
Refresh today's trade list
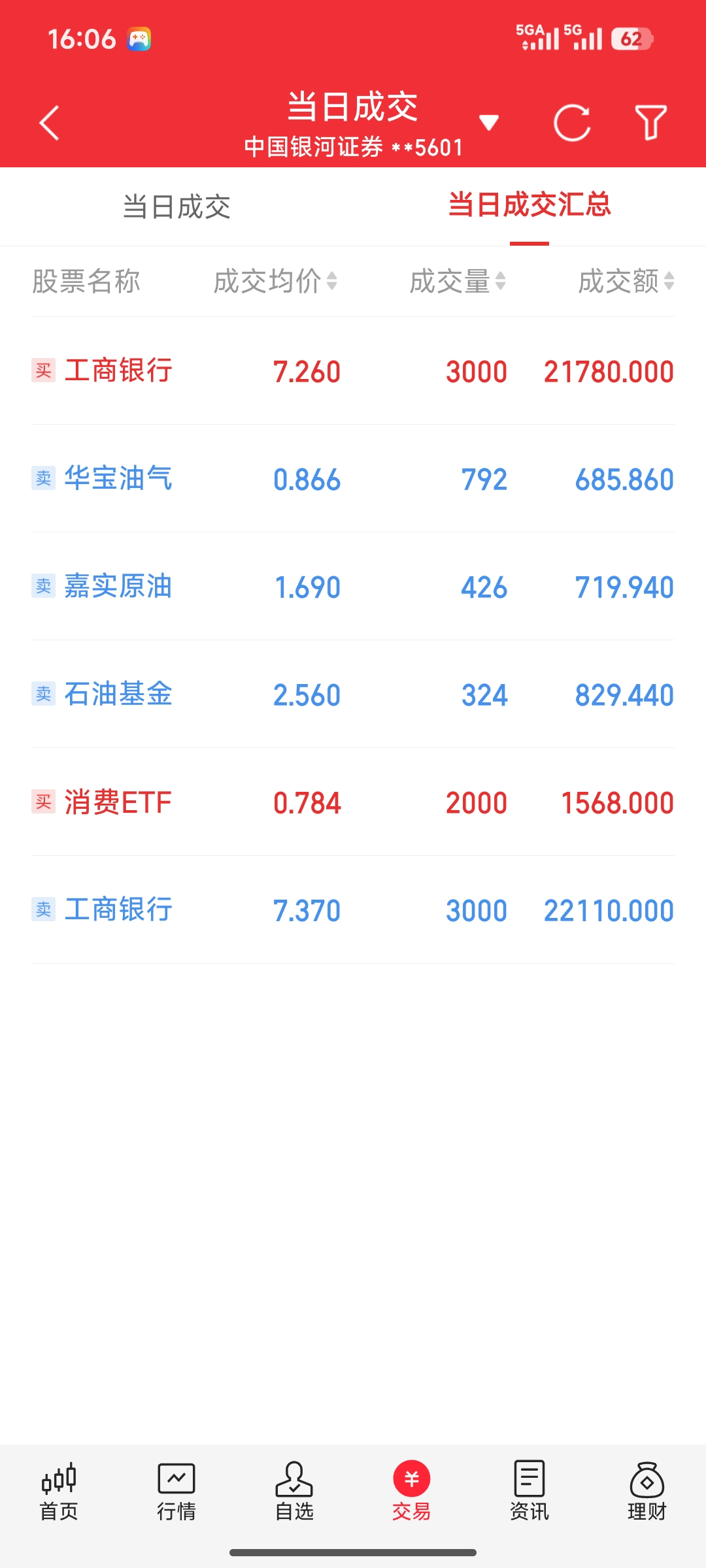pyautogui.click(x=572, y=123)
